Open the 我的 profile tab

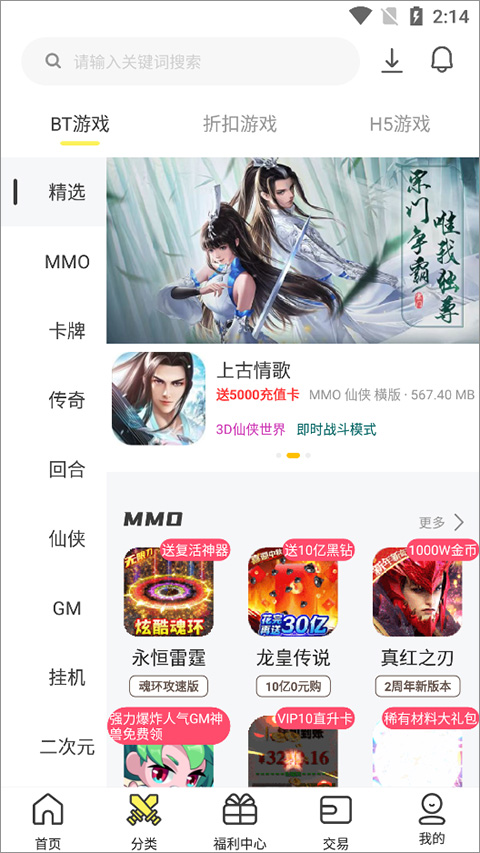432,821
